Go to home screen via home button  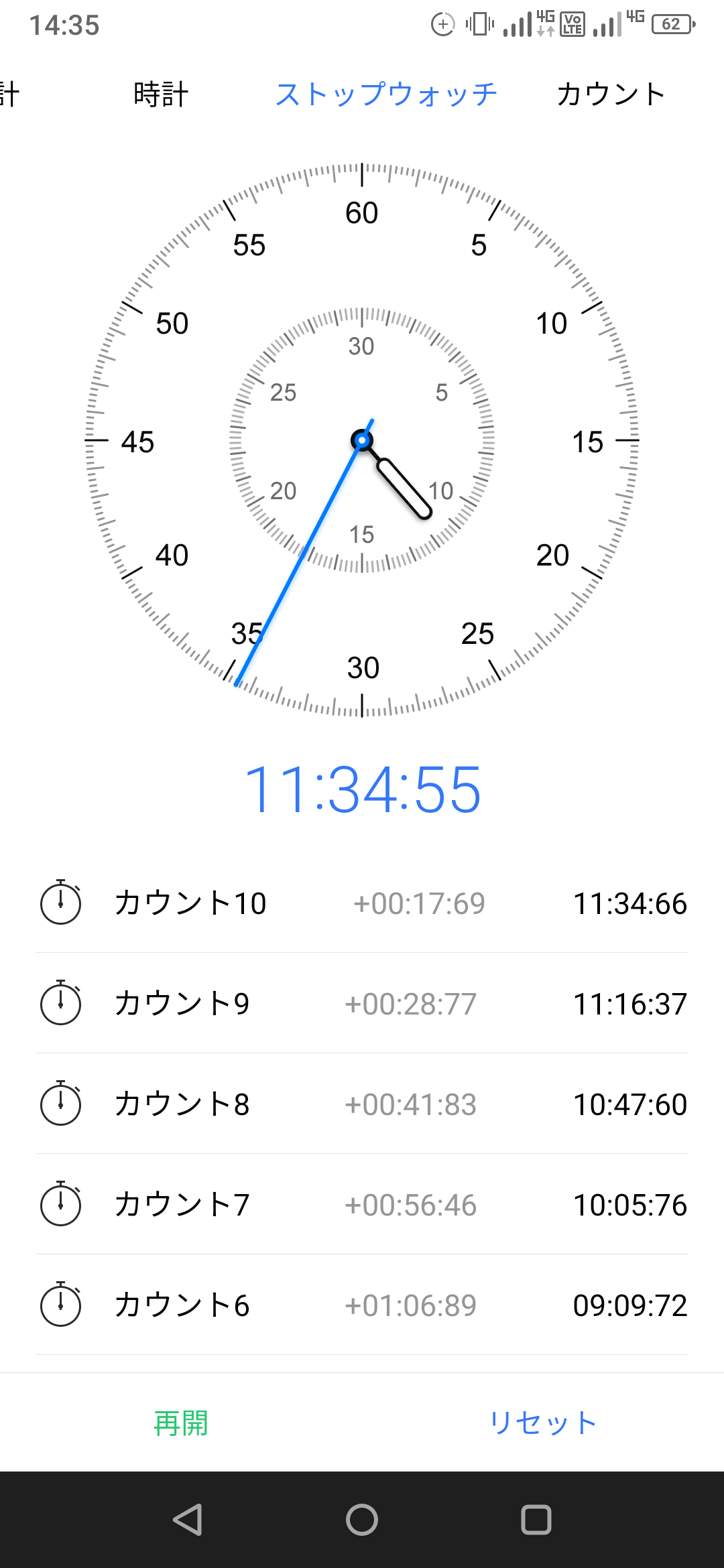pyautogui.click(x=362, y=1519)
